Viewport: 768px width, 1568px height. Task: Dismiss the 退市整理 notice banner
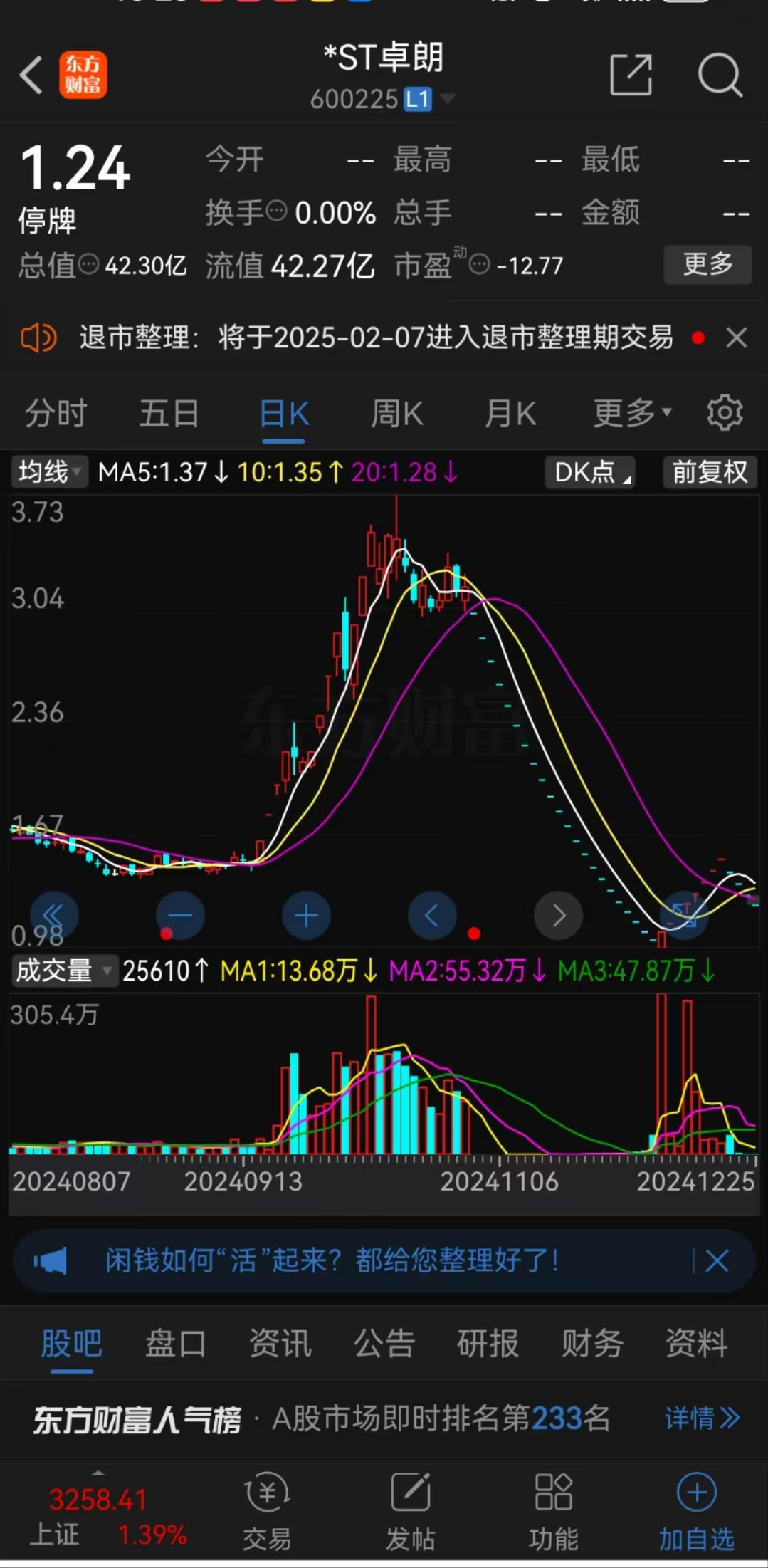(x=737, y=338)
